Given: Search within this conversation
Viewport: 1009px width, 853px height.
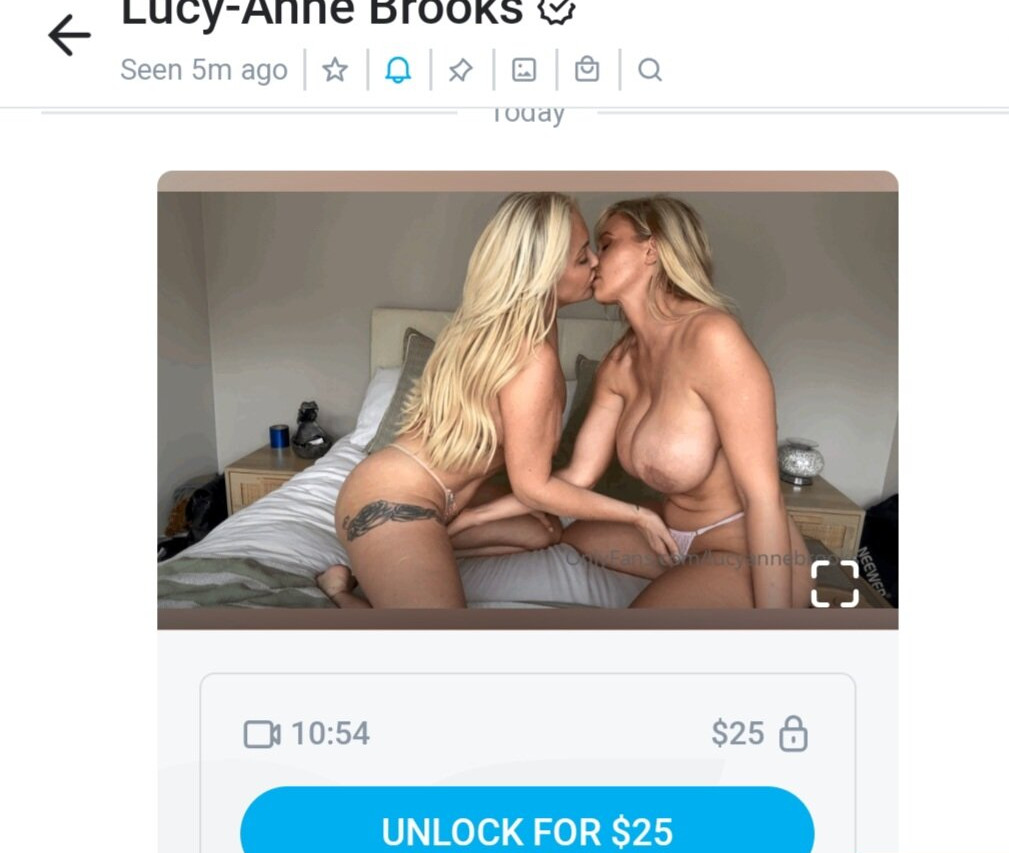Looking at the screenshot, I should [x=650, y=70].
